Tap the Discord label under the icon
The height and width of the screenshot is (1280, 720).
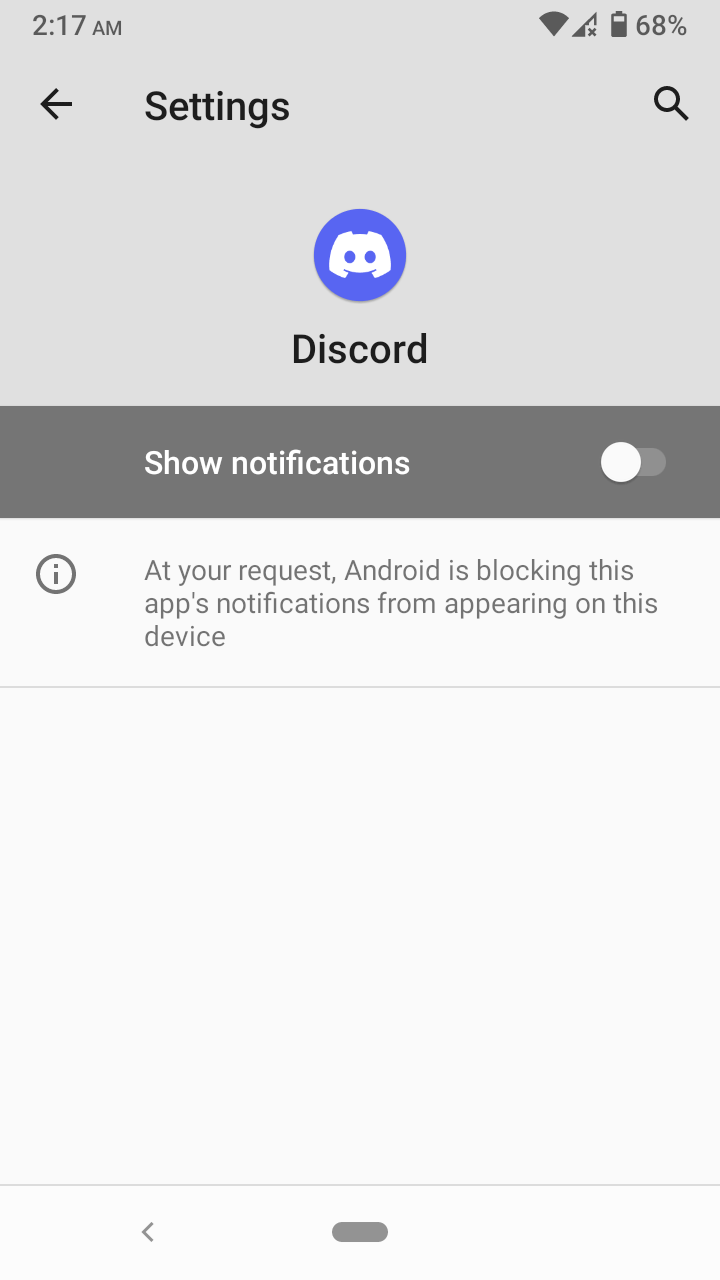click(360, 349)
